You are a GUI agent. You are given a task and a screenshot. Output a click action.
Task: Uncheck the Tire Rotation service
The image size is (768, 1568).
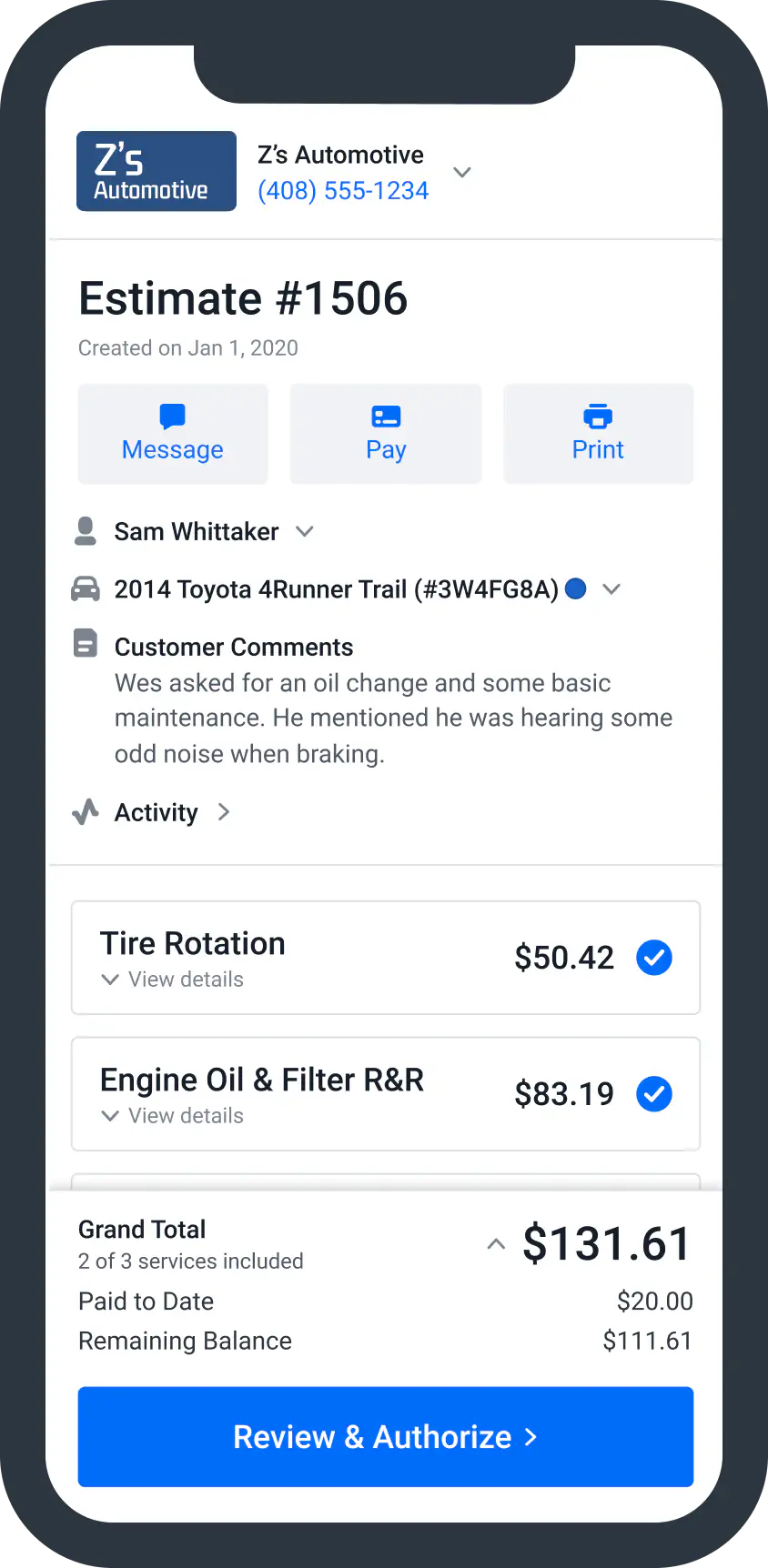(x=653, y=958)
